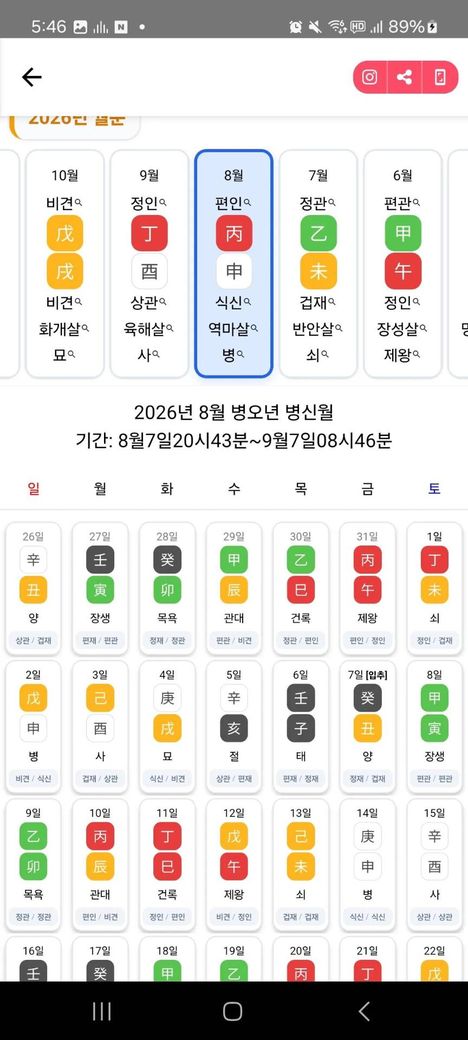The image size is (468, 1040).
Task: Open the 15일 day card
Action: [434, 864]
